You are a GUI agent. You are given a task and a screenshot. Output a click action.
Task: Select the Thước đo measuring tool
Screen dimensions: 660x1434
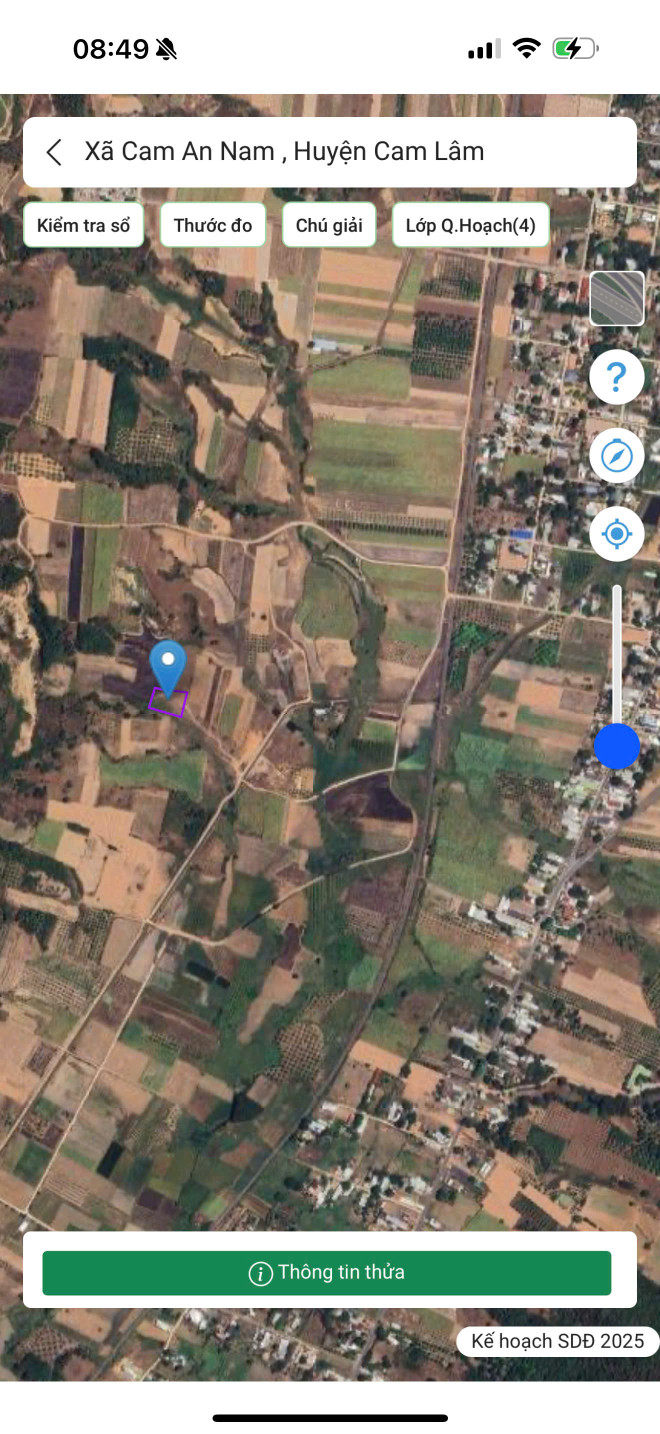213,225
